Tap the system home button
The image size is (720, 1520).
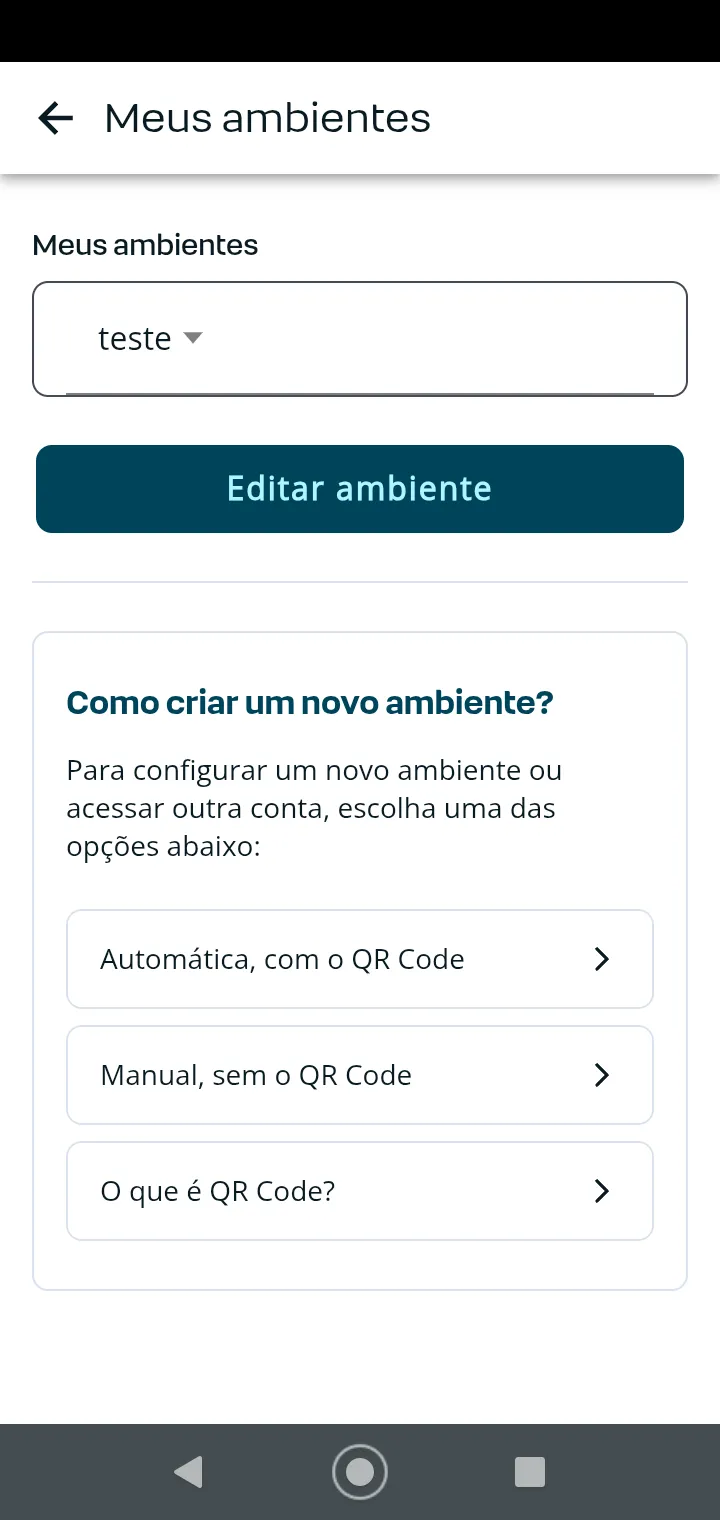pyautogui.click(x=360, y=1472)
